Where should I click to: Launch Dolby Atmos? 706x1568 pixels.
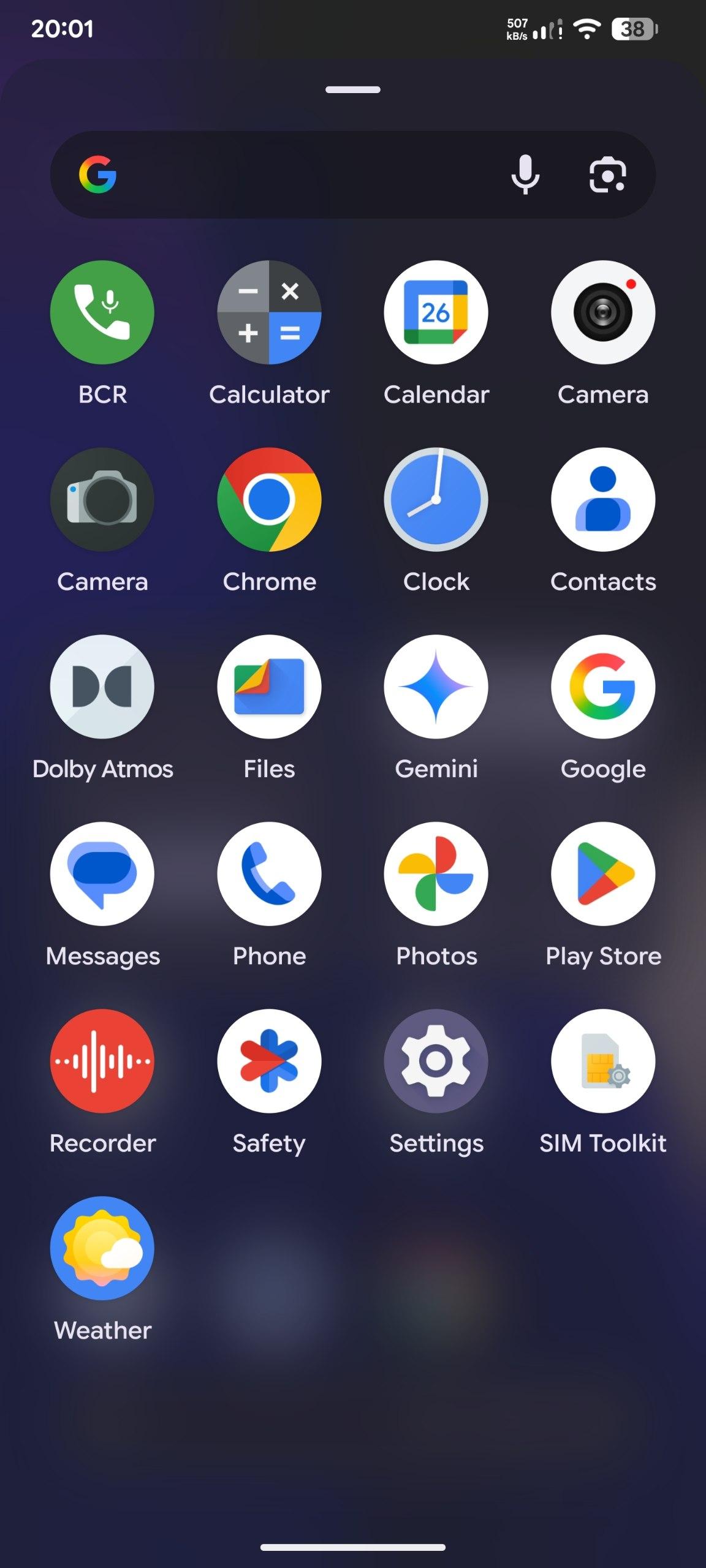point(102,687)
